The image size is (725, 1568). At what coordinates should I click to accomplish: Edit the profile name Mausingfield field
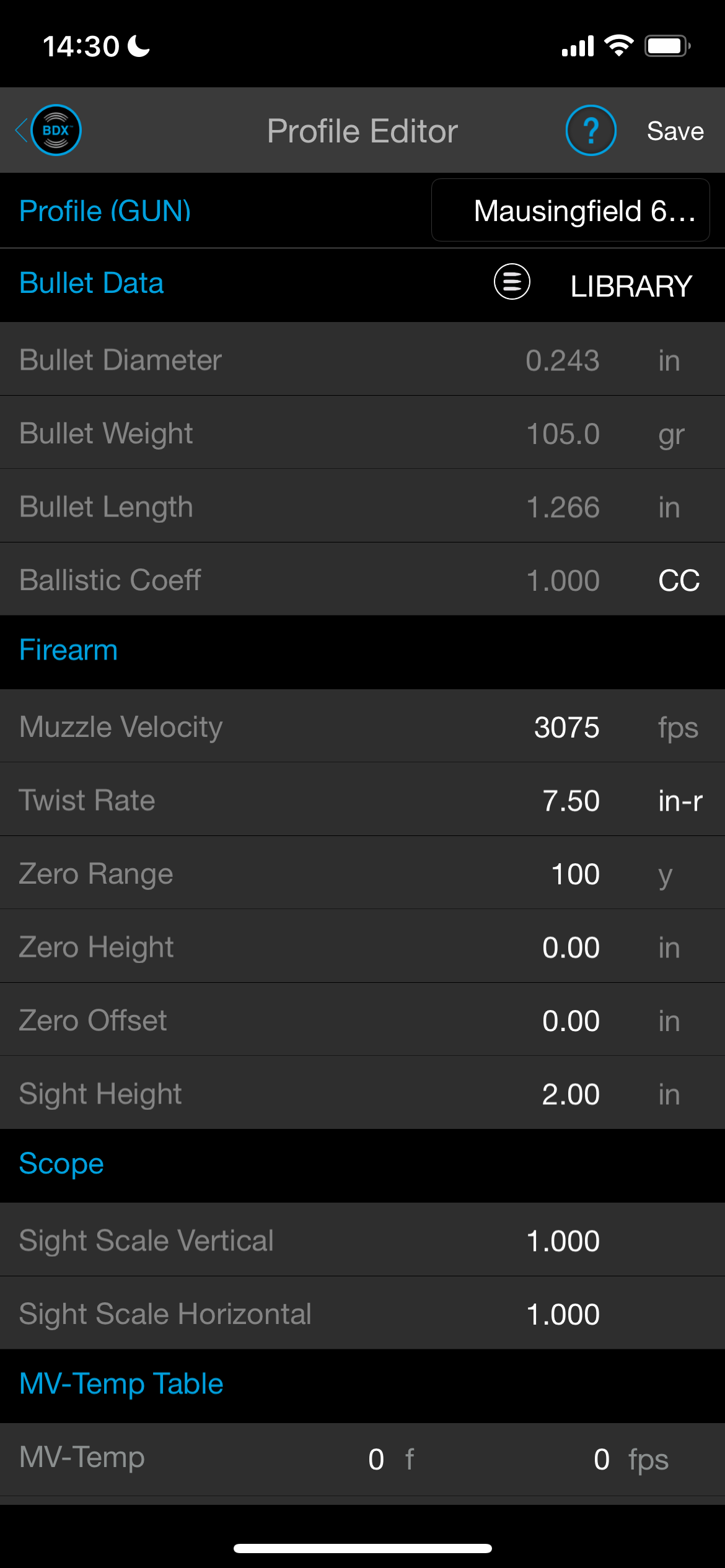[570, 210]
